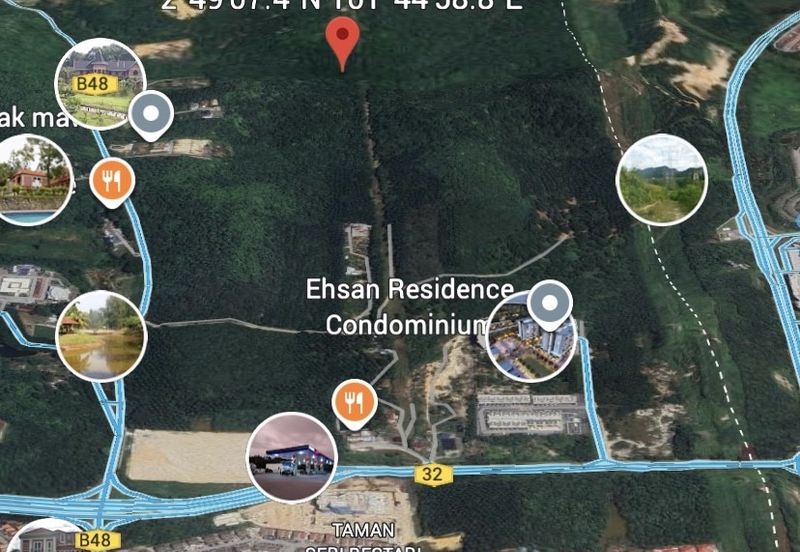
Task: View the lake and gazebo photo marker
Action: click(x=101, y=335)
